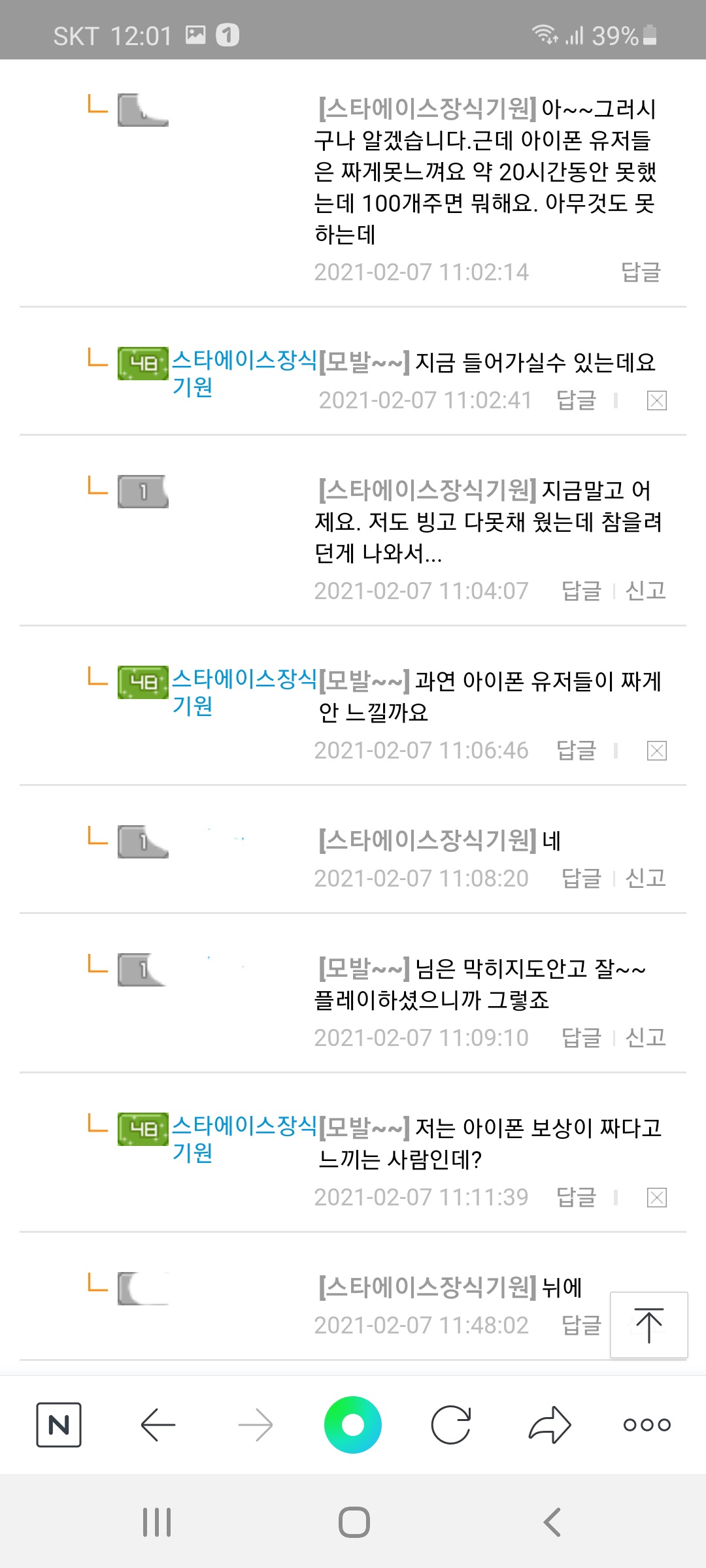The image size is (706, 1568).
Task: Report the comment posted at 11:09:10
Action: [645, 1037]
